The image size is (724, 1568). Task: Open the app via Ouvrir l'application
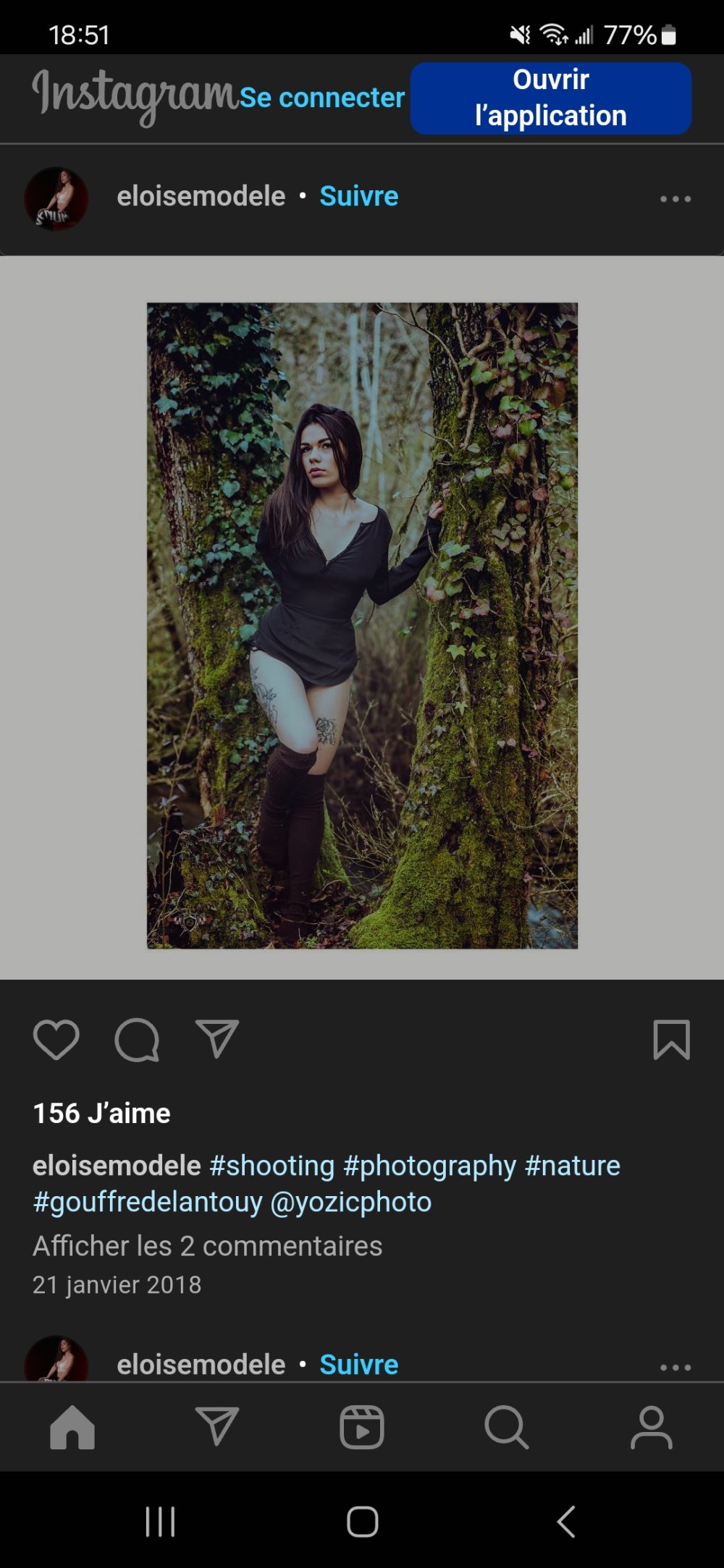click(x=550, y=98)
